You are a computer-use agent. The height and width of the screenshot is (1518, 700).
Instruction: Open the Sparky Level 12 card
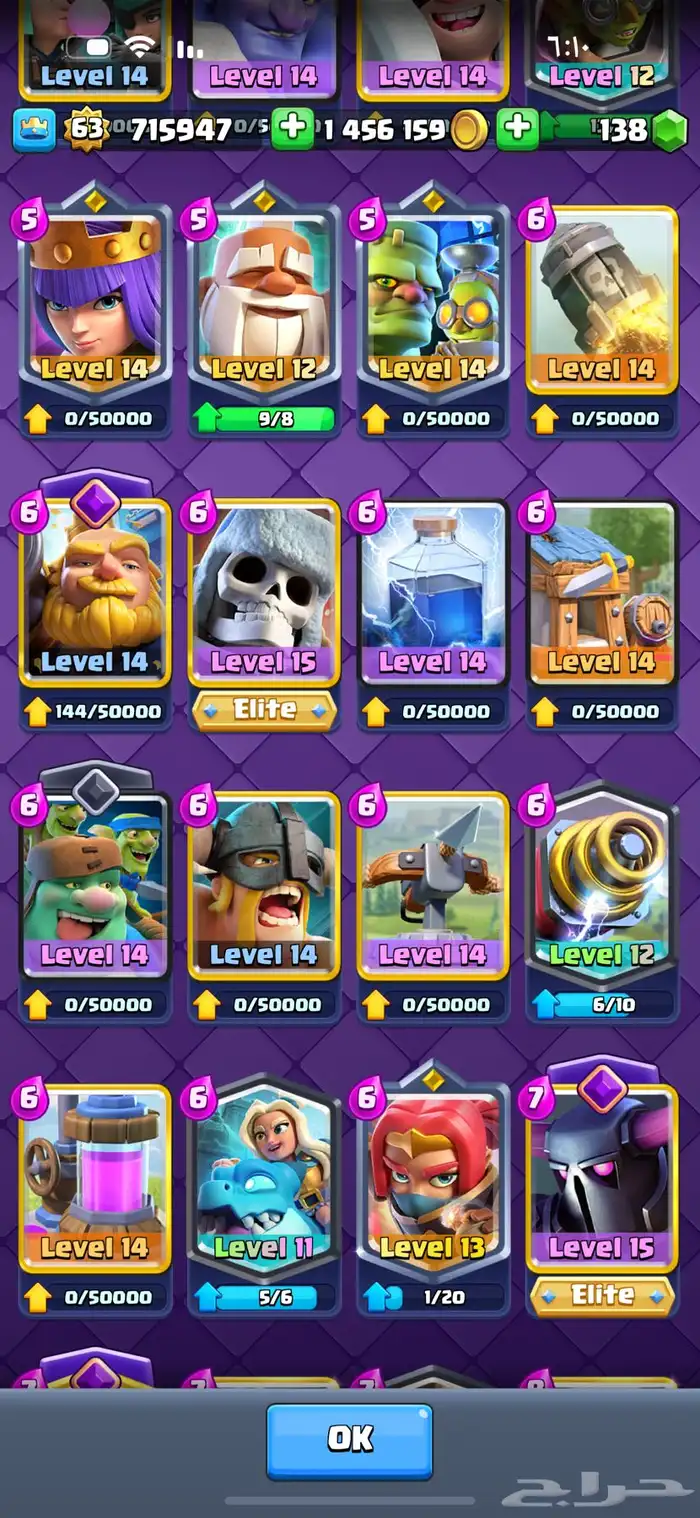[602, 883]
